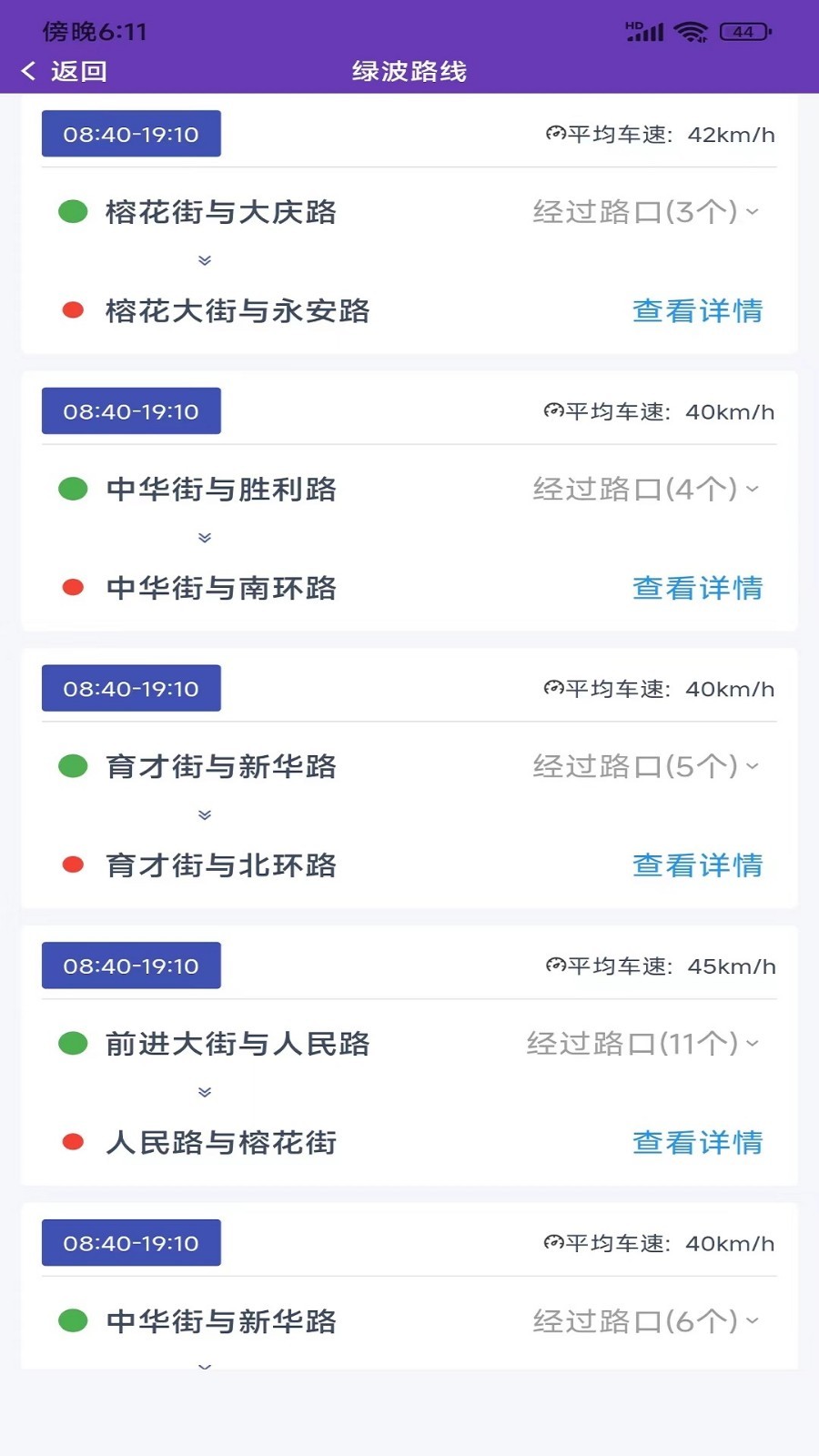
Task: Open 查看详情 for 人民路与榕花街 route
Action: [697, 1143]
